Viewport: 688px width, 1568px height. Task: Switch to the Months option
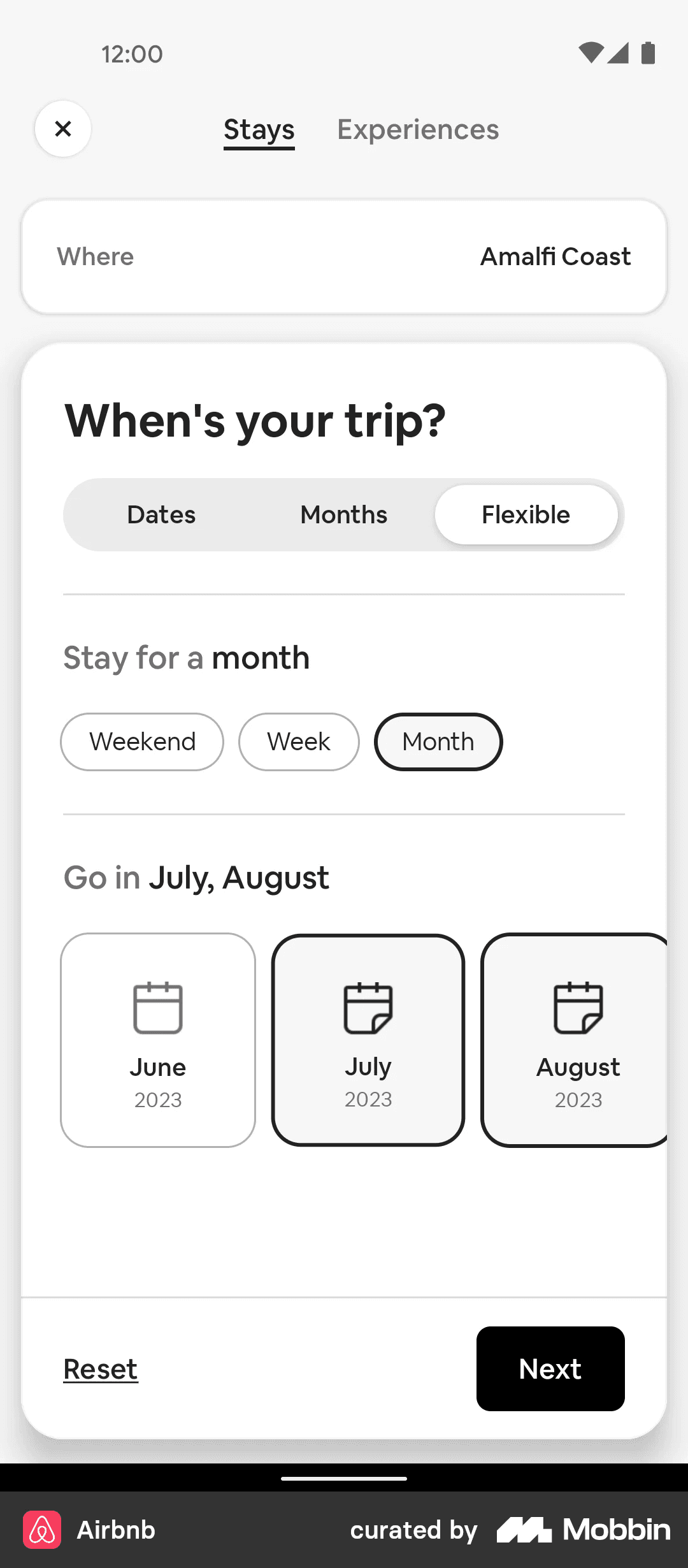coord(344,514)
